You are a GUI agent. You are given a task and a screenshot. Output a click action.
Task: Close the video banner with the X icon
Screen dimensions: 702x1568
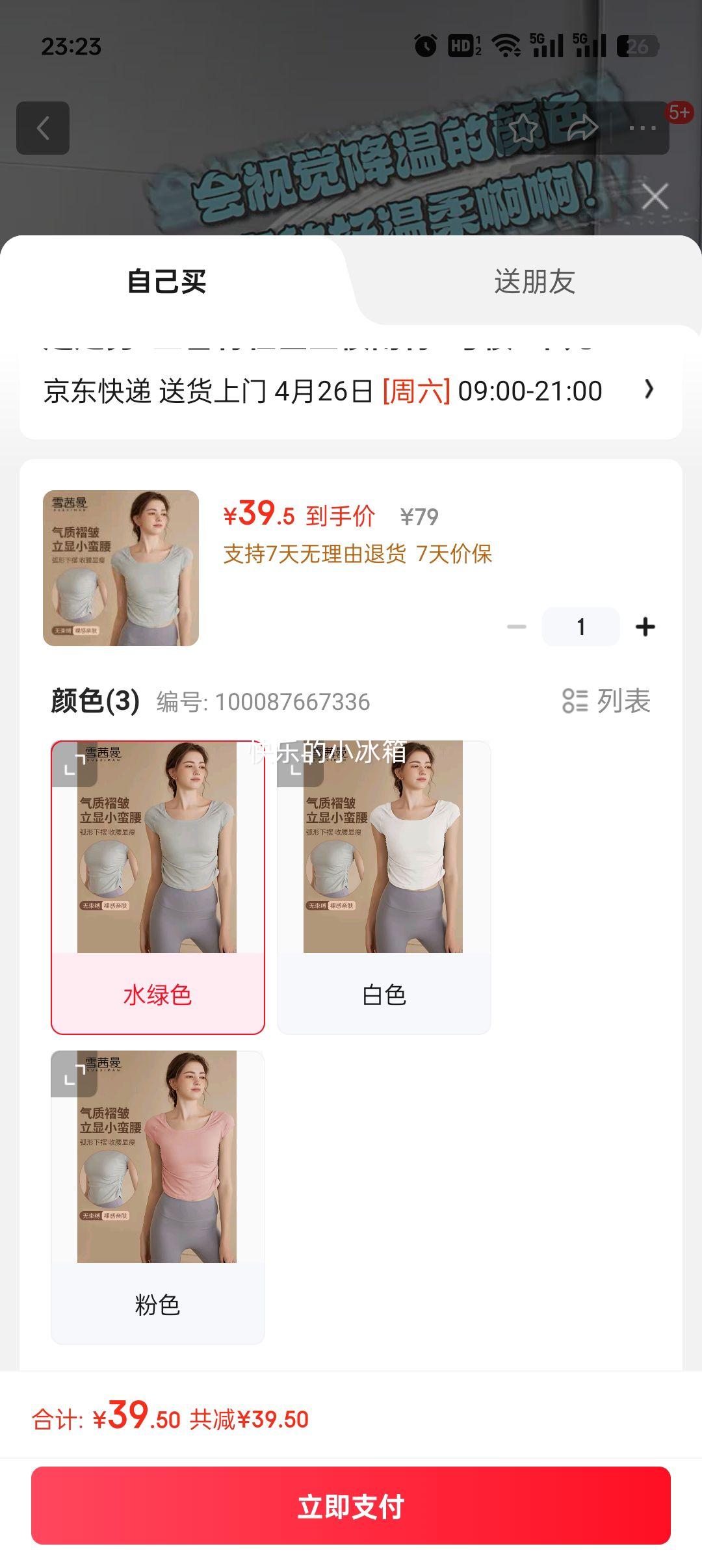click(655, 196)
